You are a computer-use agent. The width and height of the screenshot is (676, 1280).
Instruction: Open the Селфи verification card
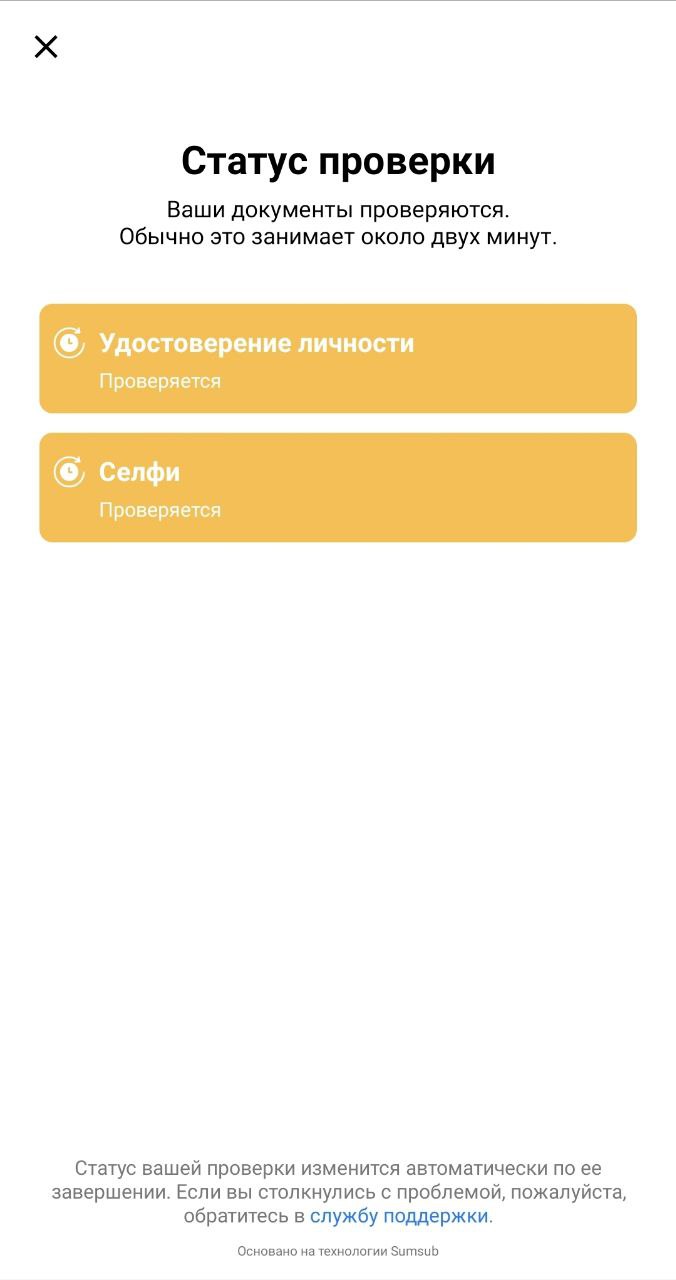[338, 487]
